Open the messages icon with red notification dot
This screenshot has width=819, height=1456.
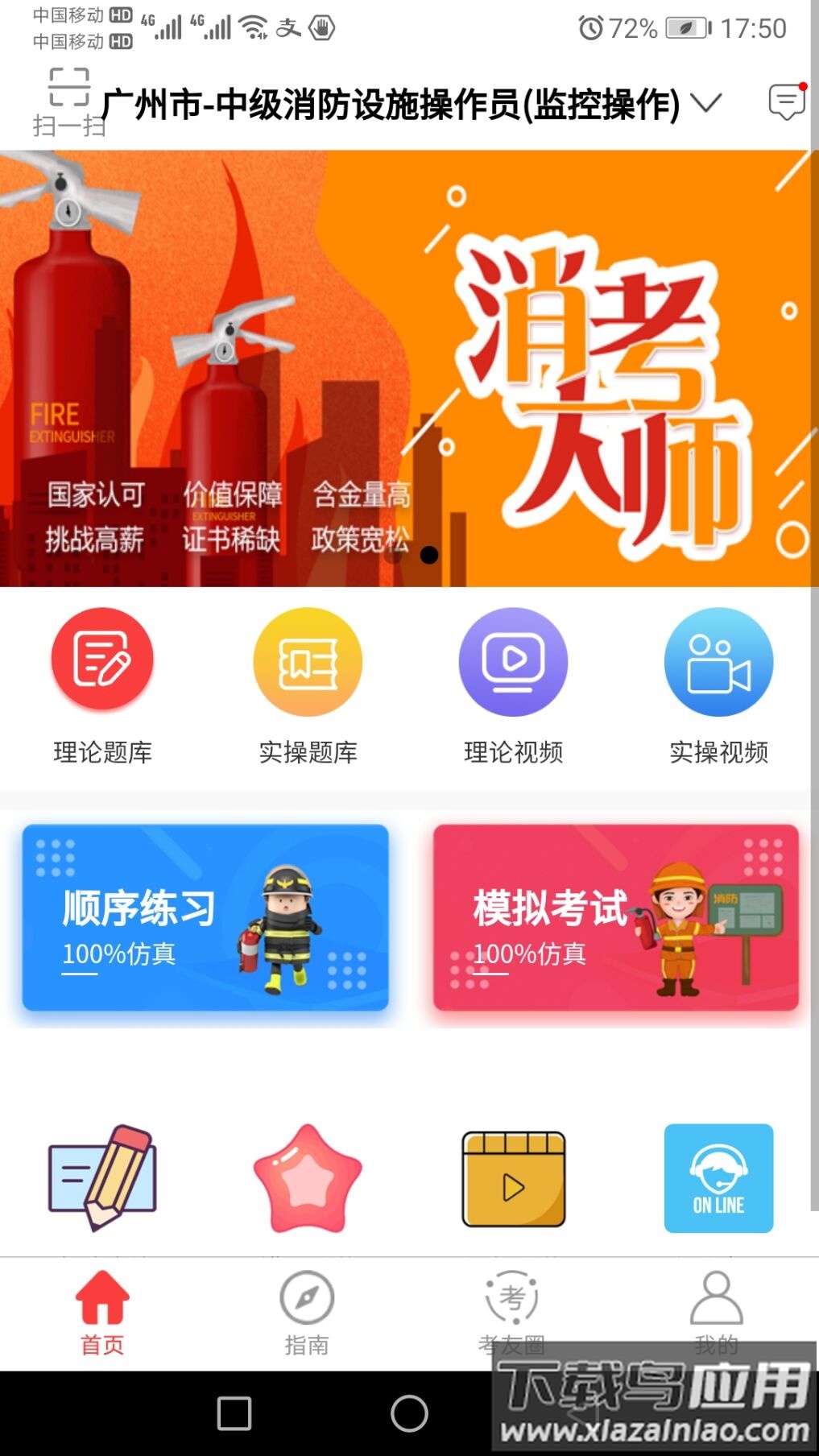pyautogui.click(x=785, y=101)
